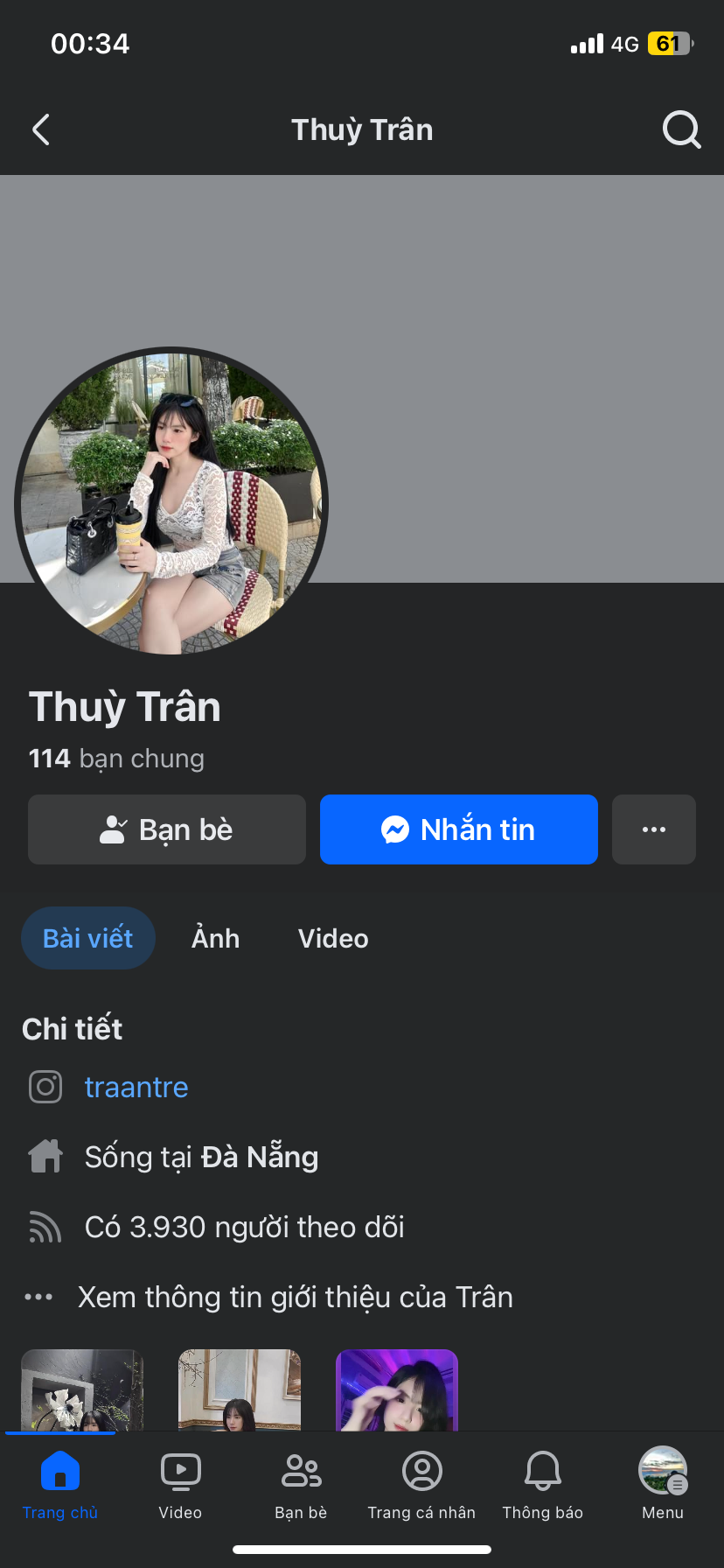This screenshot has height=1568, width=724.
Task: View Thuỳ Trân's profile picture
Action: (171, 502)
